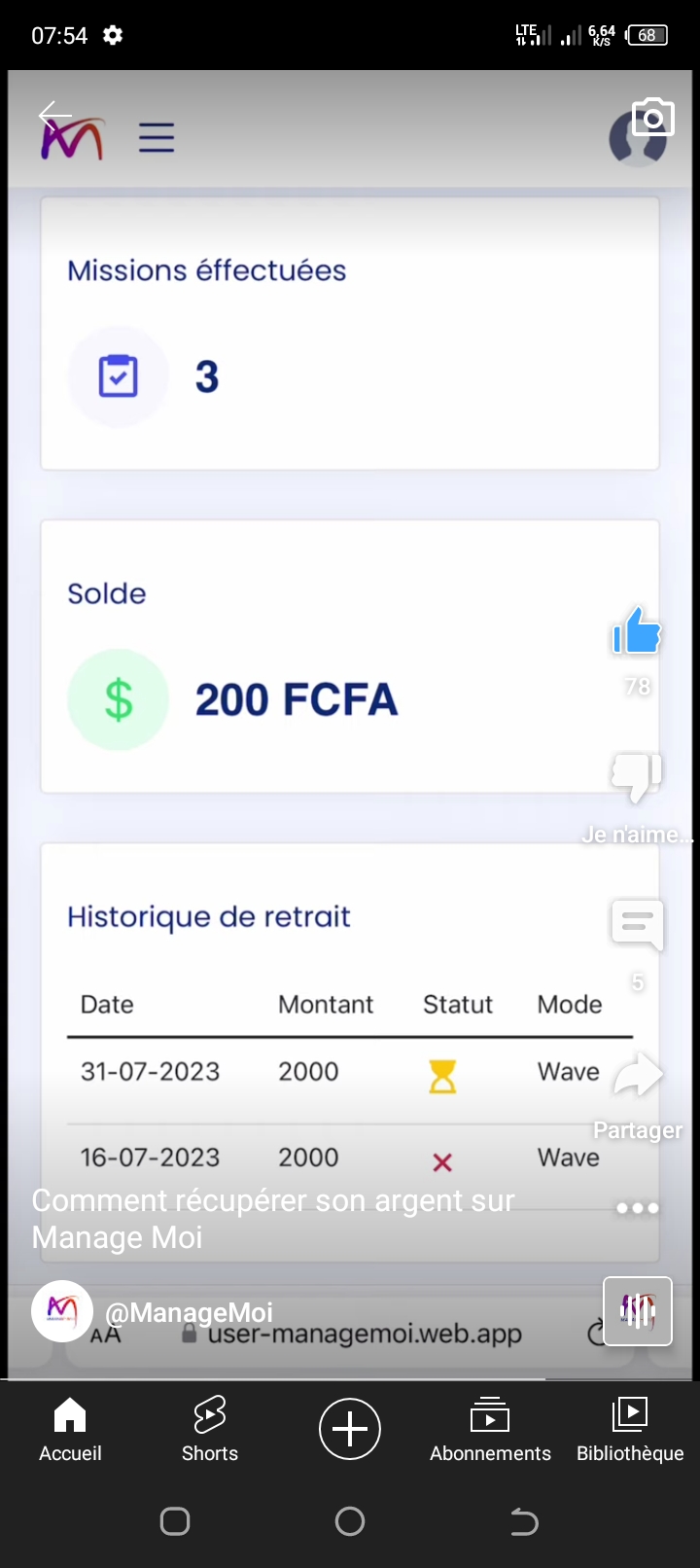The width and height of the screenshot is (700, 1568).
Task: Open the three-dot more options menu
Action: pyautogui.click(x=638, y=1208)
